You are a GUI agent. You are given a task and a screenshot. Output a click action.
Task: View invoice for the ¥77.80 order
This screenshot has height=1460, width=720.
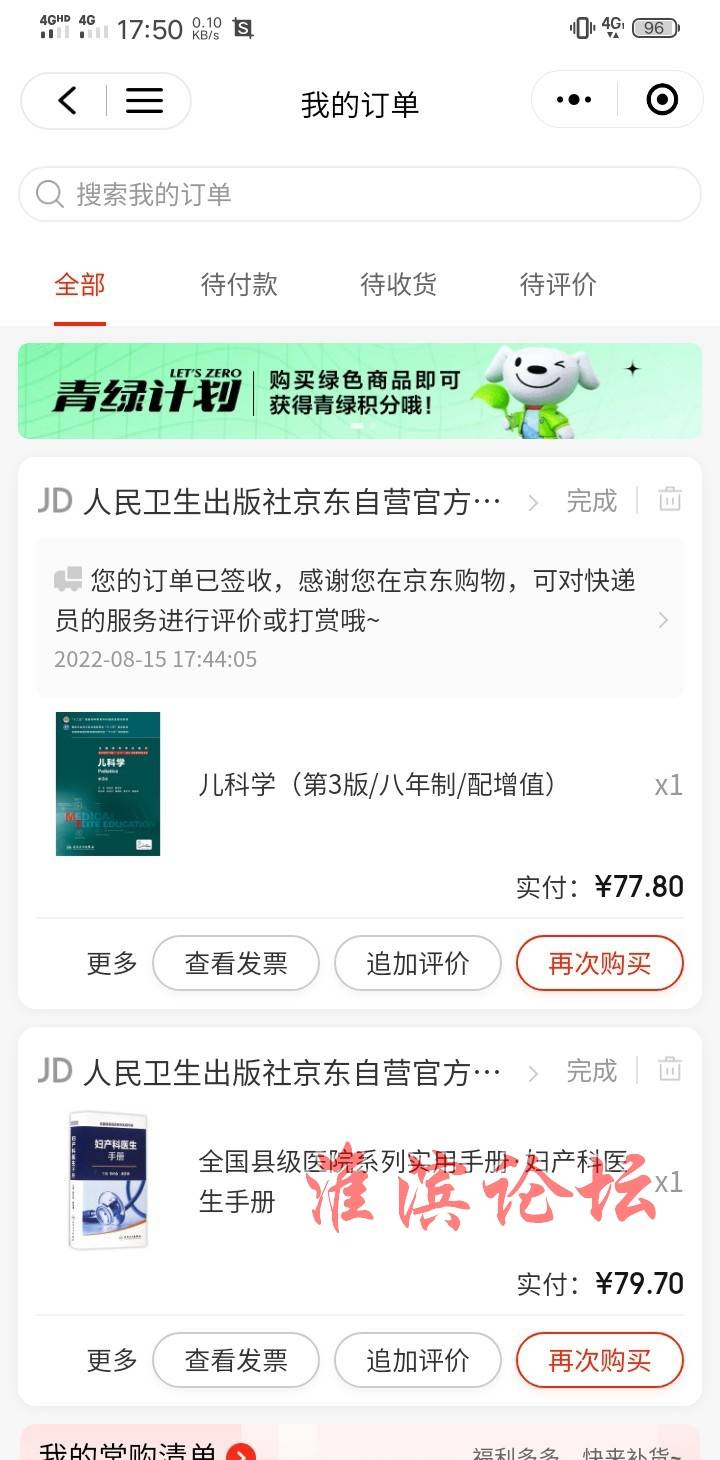pyautogui.click(x=236, y=964)
